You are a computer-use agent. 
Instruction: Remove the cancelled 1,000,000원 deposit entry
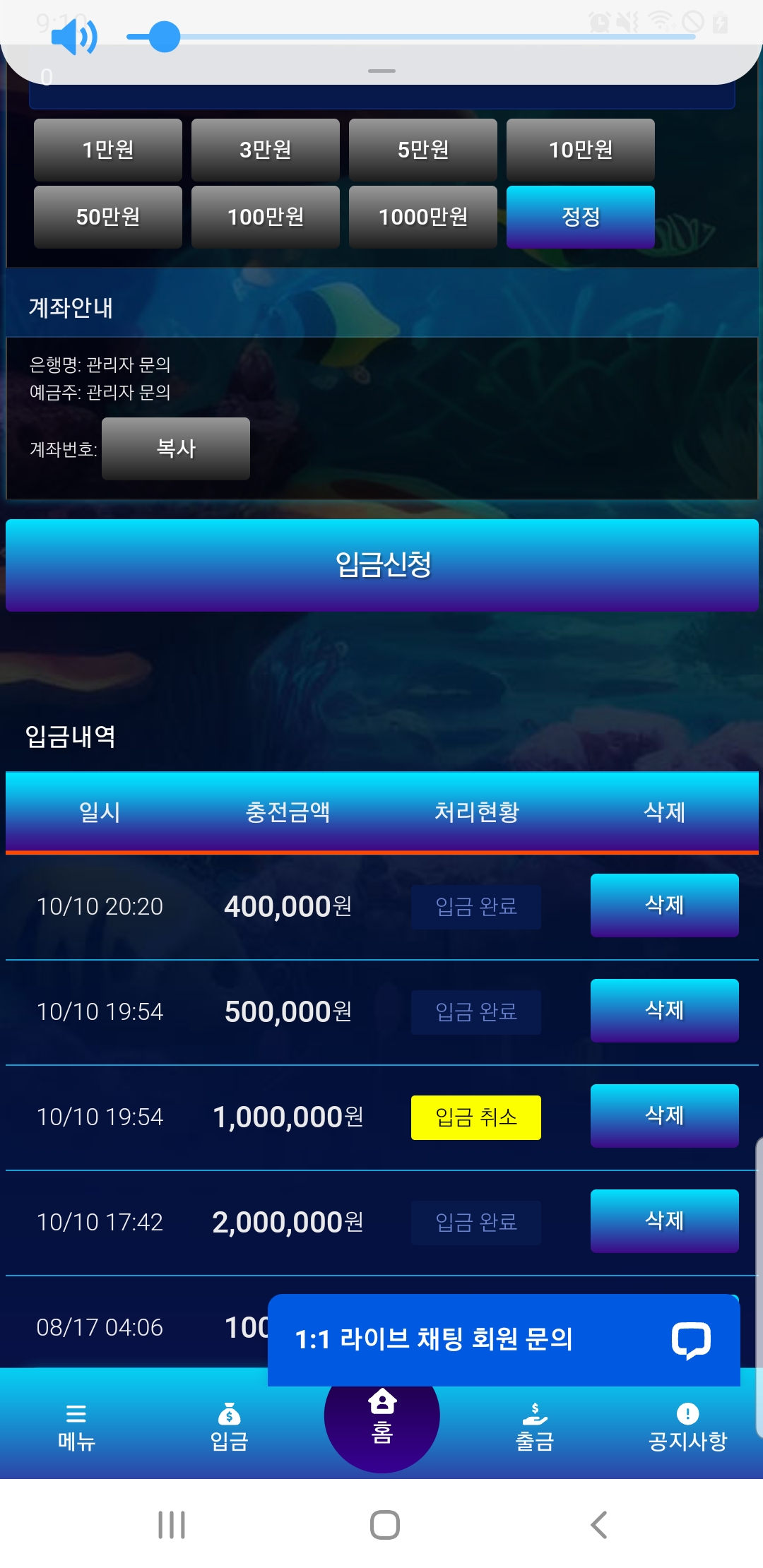(x=664, y=1115)
